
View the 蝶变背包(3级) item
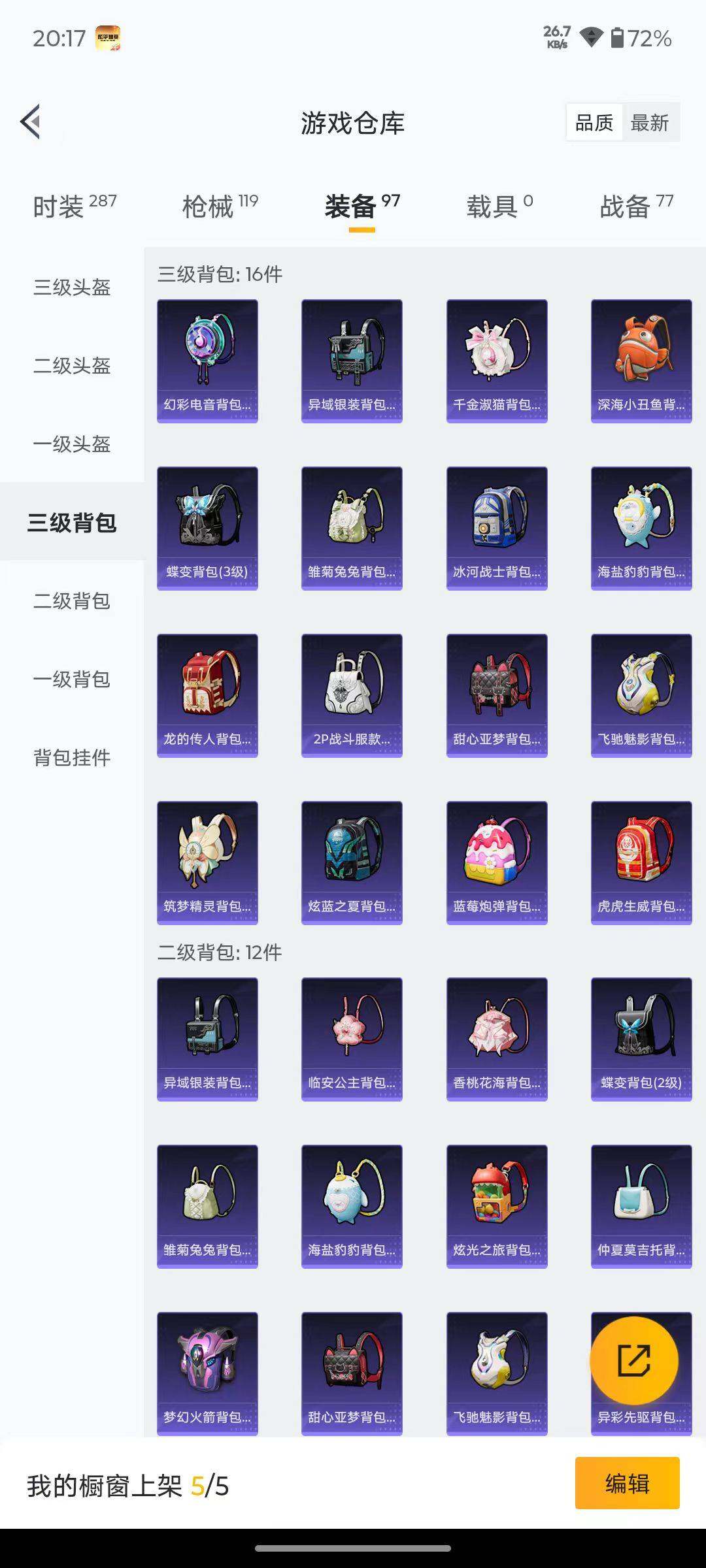pyautogui.click(x=207, y=528)
